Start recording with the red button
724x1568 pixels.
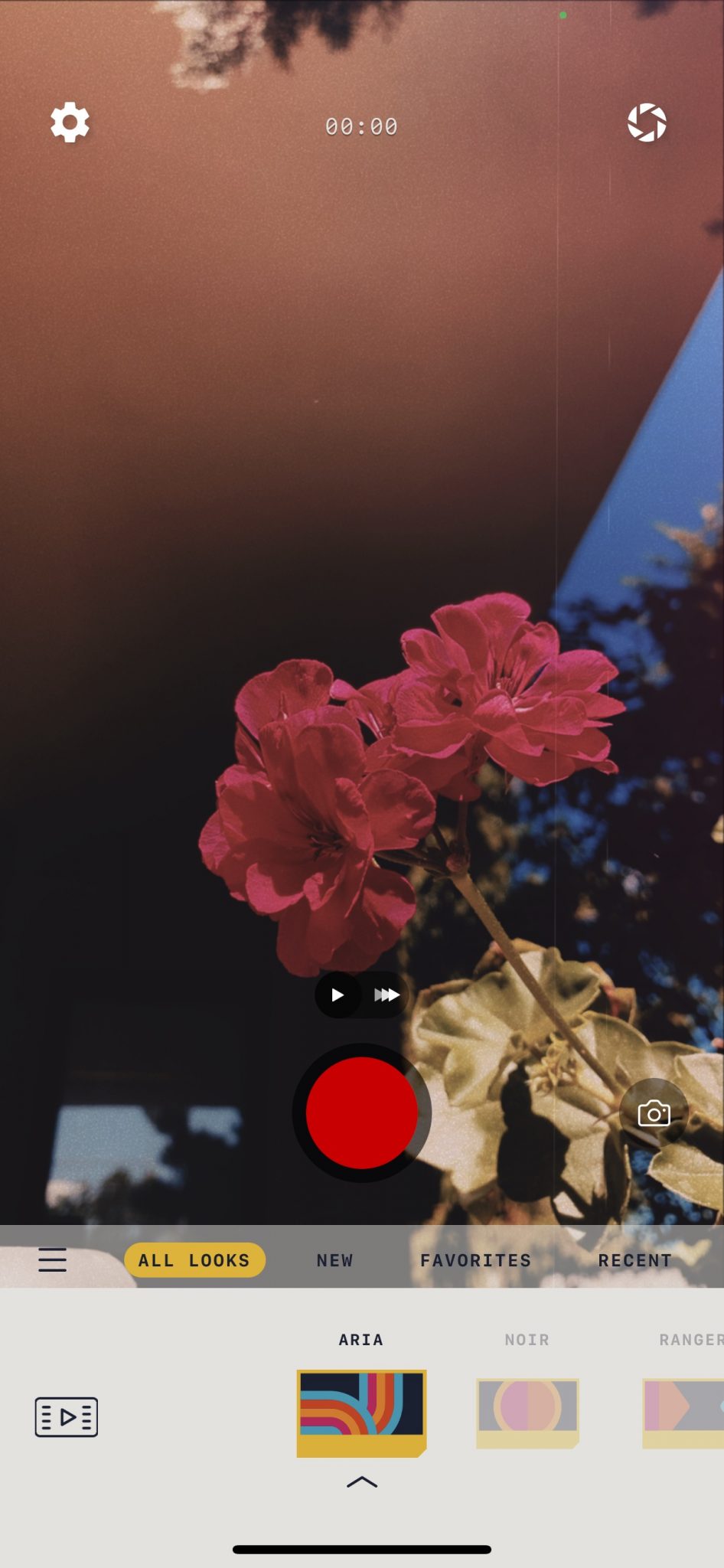pyautogui.click(x=361, y=1112)
